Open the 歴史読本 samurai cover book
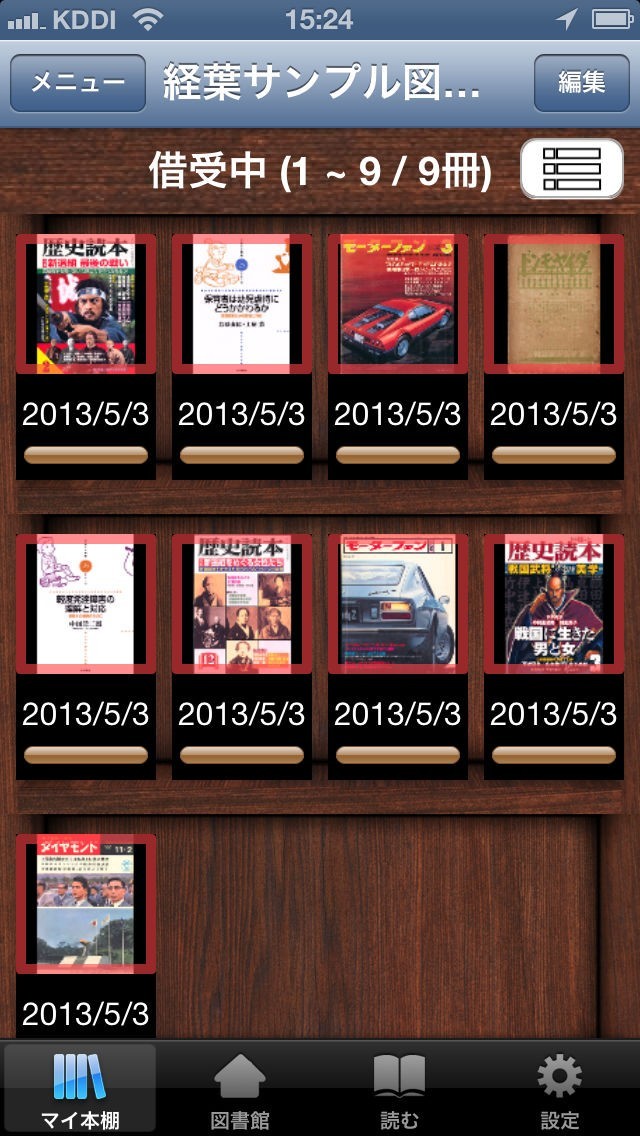The image size is (640, 1136). pos(86,304)
